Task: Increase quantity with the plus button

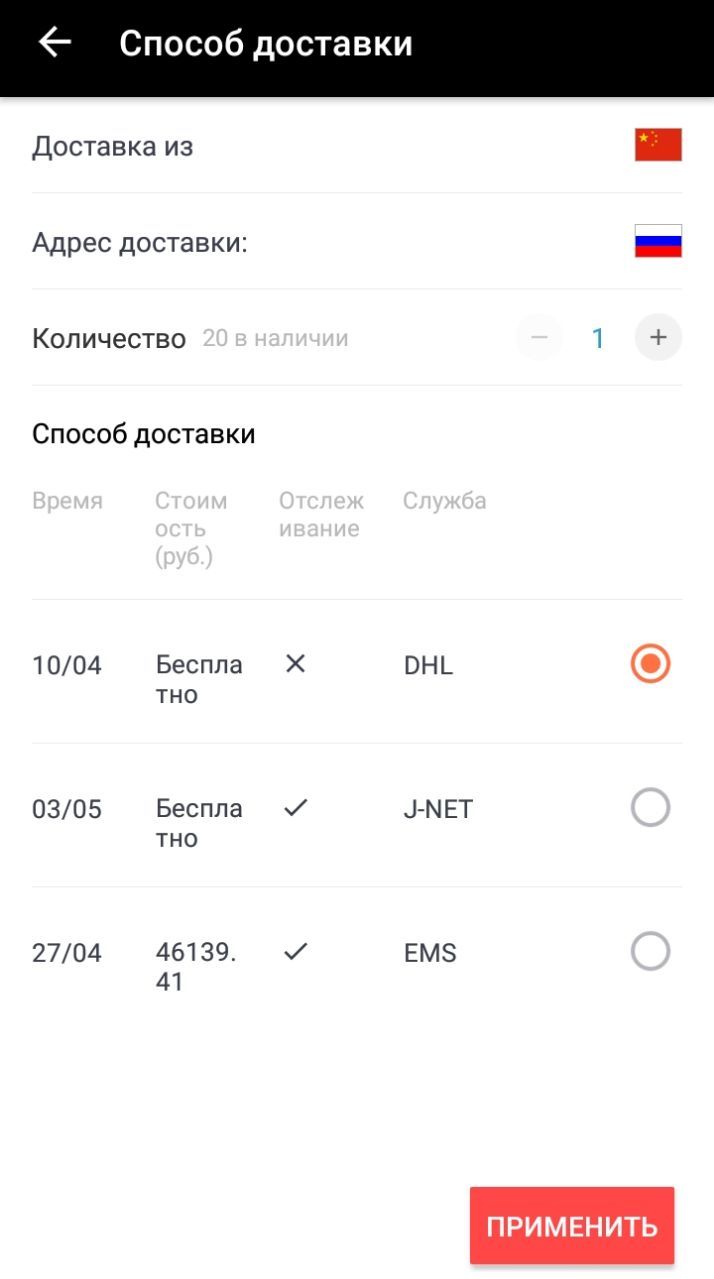Action: (x=658, y=337)
